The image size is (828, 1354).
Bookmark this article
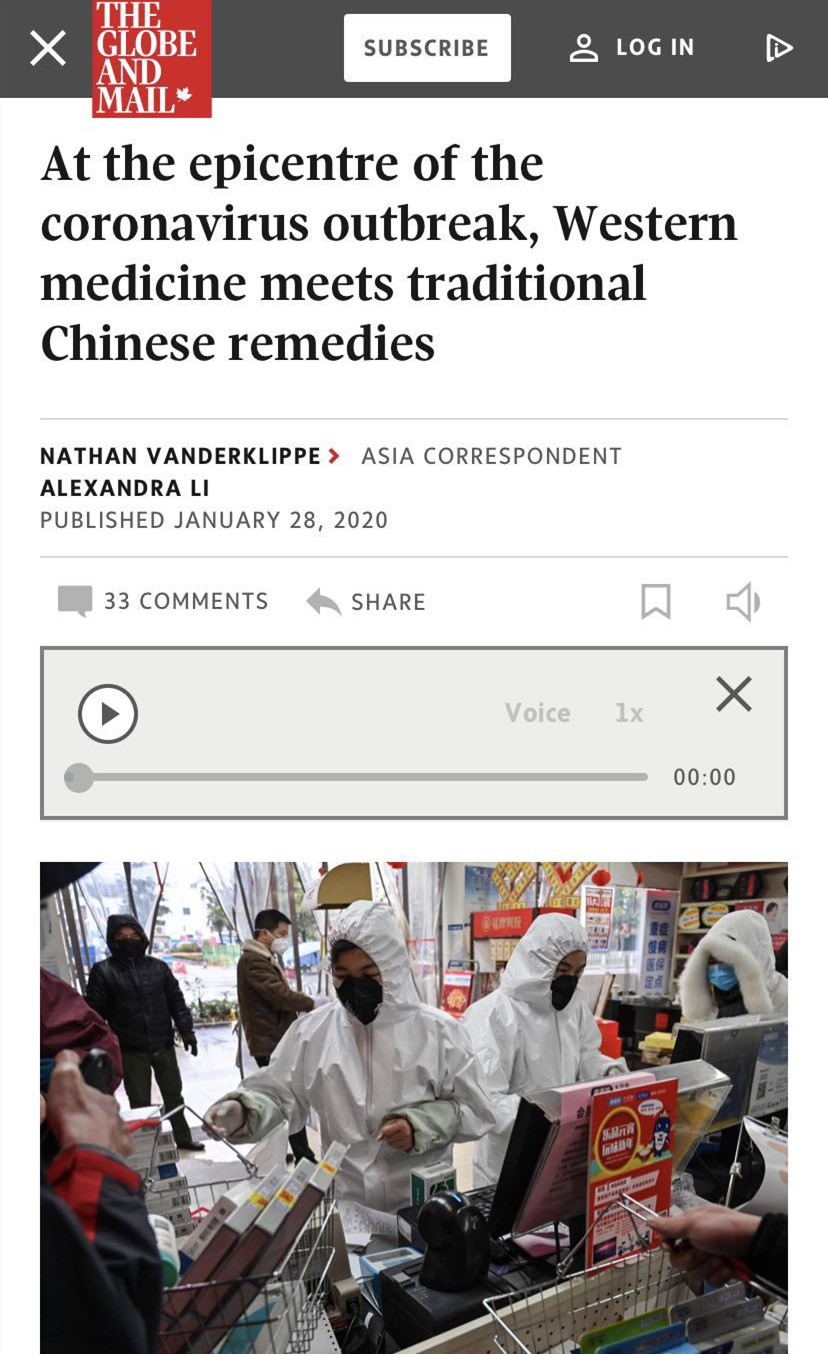tap(655, 601)
